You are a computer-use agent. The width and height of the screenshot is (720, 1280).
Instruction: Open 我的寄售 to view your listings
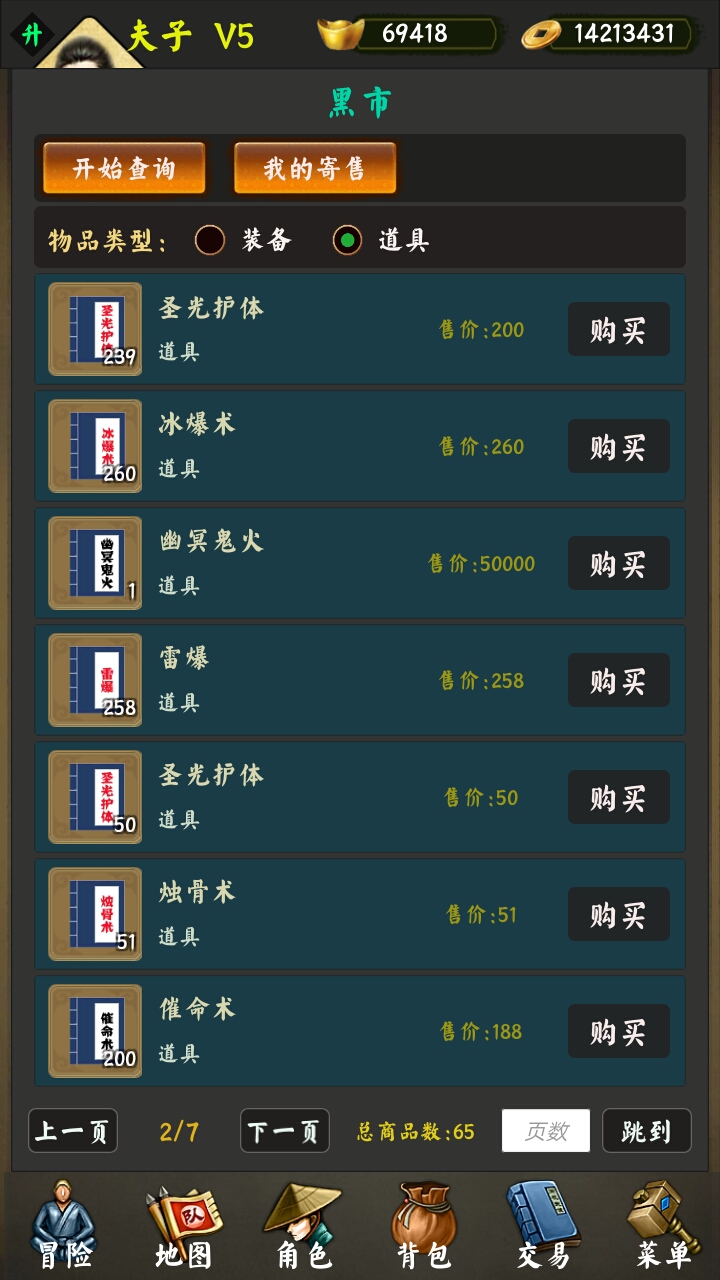(x=315, y=167)
